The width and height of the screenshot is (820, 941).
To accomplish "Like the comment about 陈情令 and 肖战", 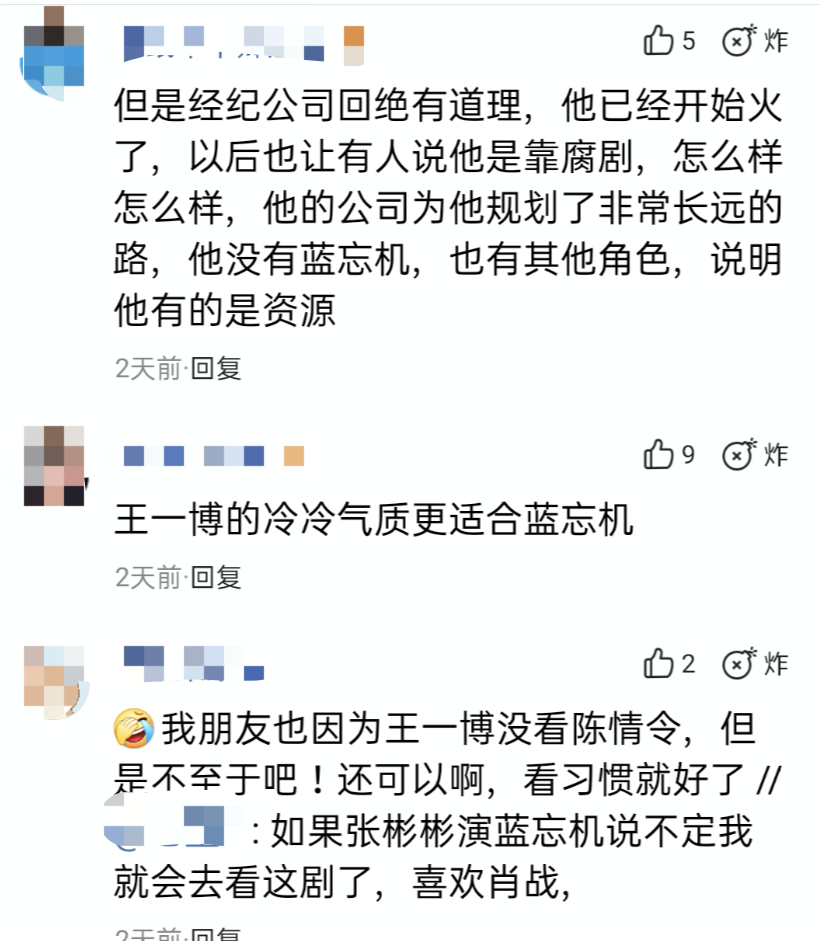I will [x=659, y=664].
